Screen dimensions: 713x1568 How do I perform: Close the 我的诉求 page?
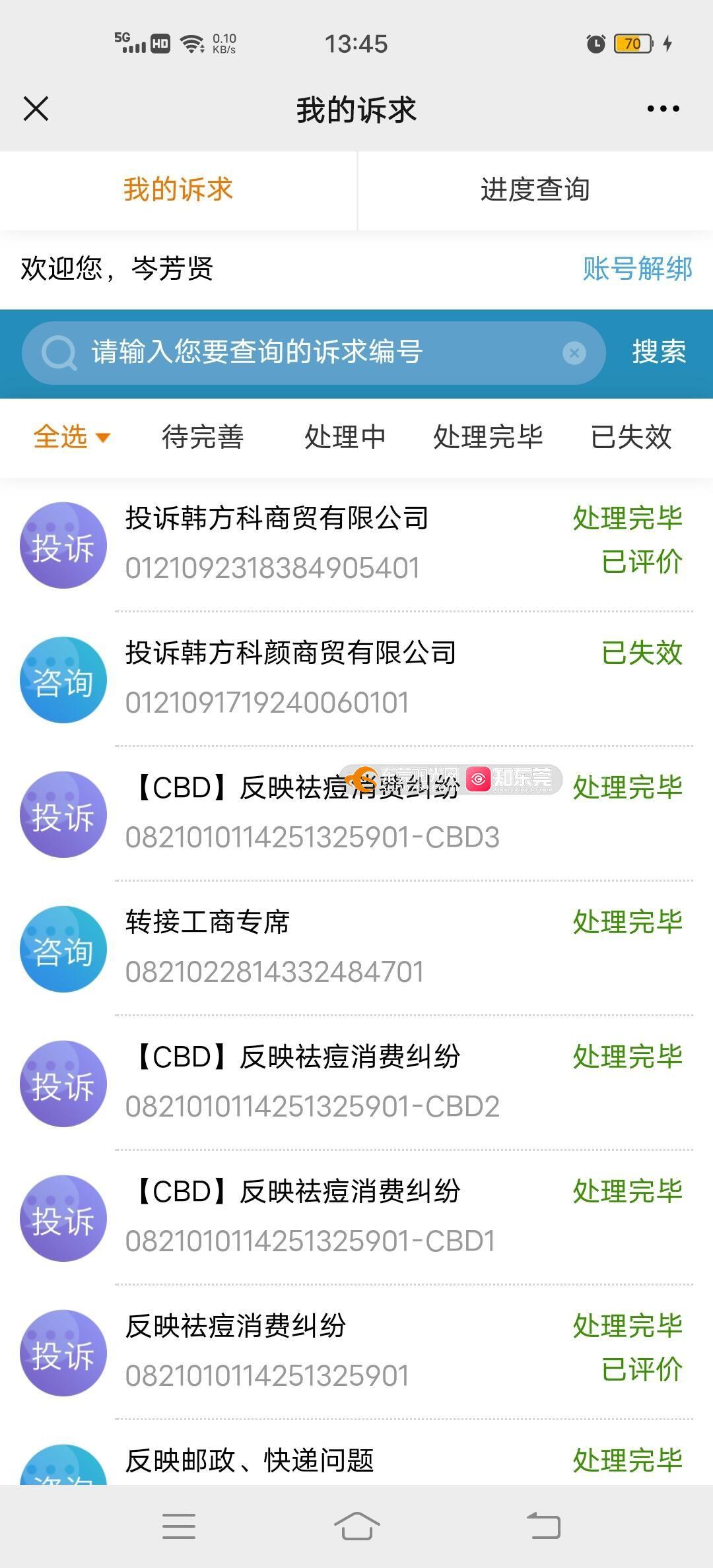pyautogui.click(x=36, y=109)
